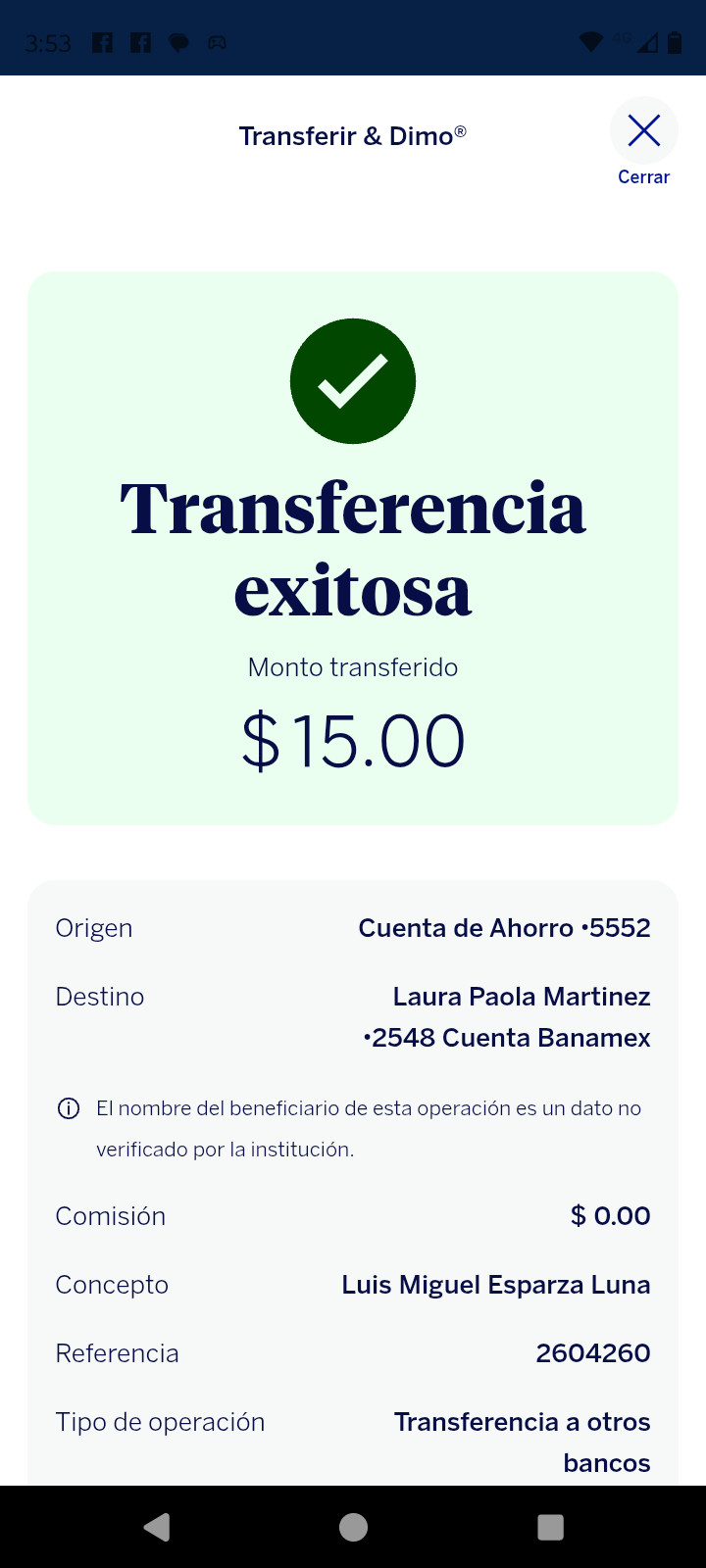The width and height of the screenshot is (706, 1568).
Task: Open the recent apps view
Action: click(x=551, y=1527)
